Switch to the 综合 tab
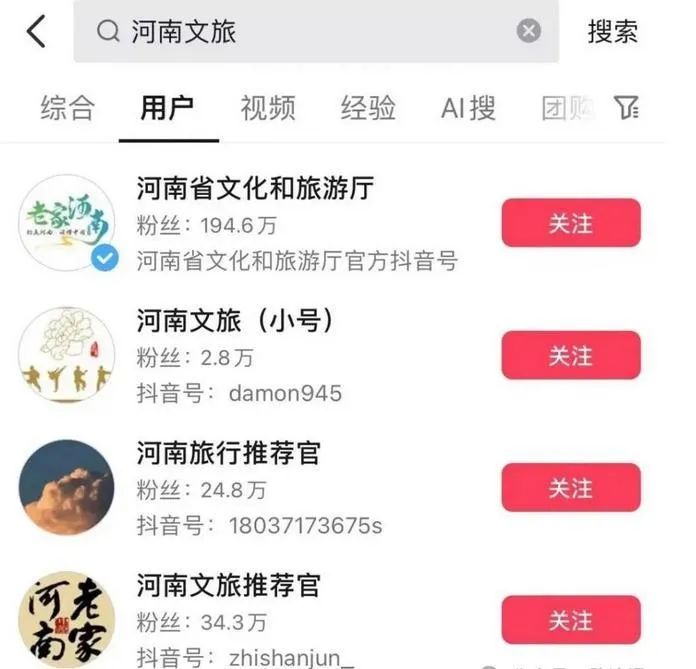 click(x=67, y=108)
